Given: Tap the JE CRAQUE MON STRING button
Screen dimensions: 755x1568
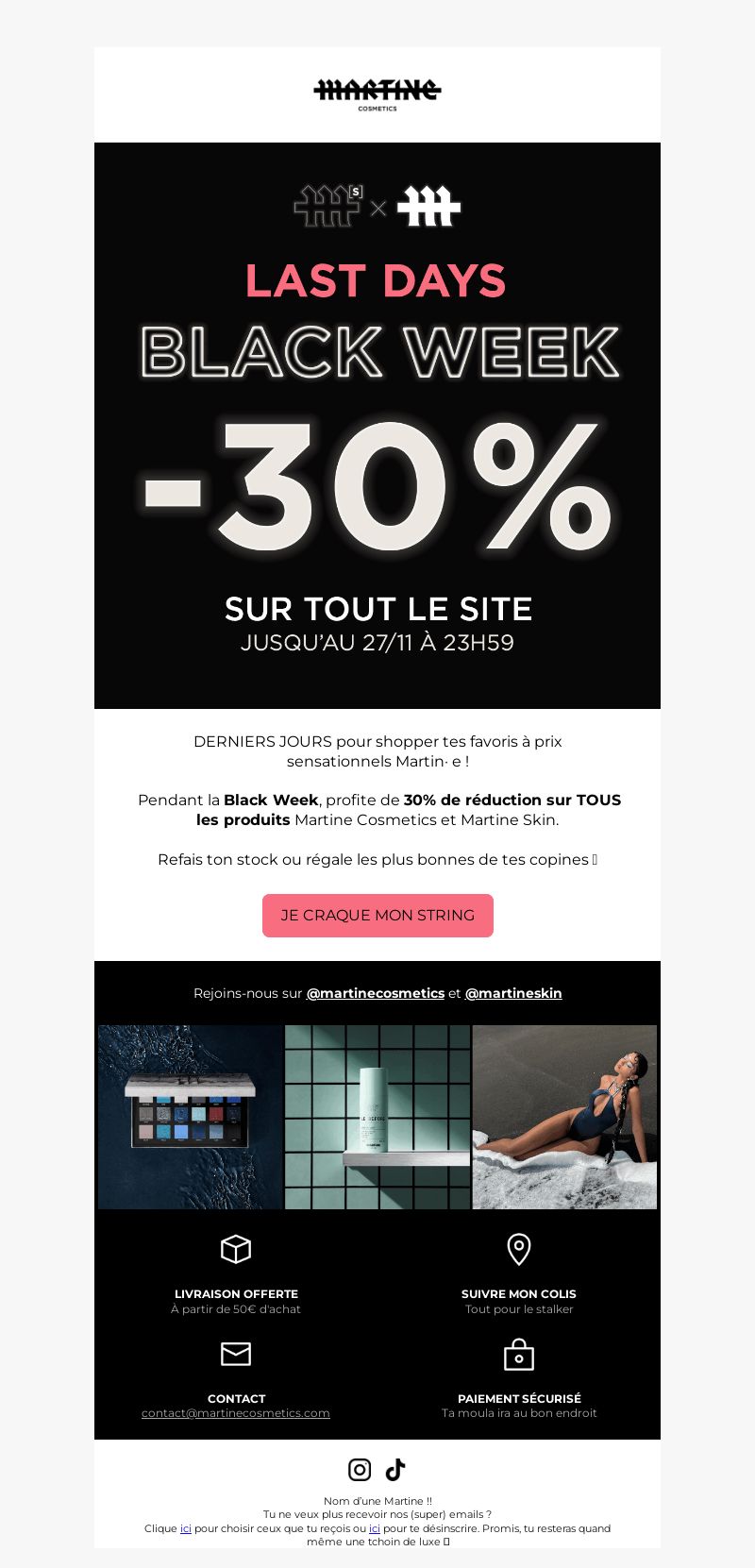Looking at the screenshot, I should coord(377,915).
